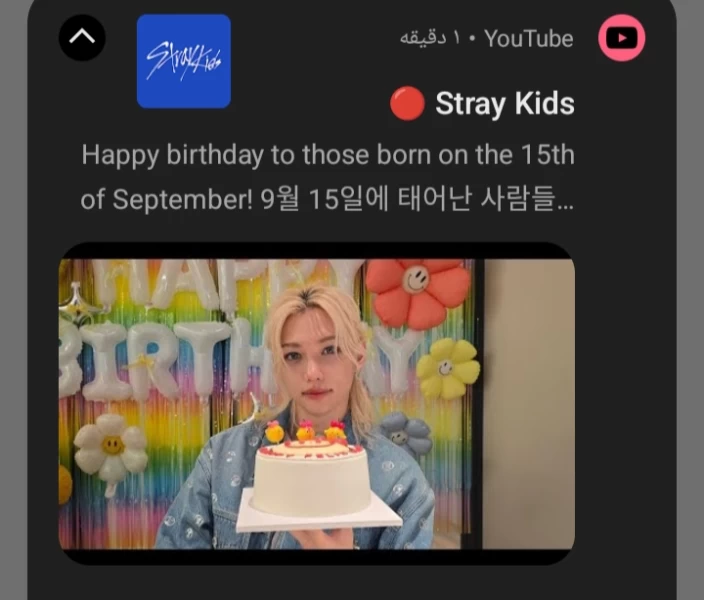
Task: Collapse the YouTube notification with the chevron
Action: [82, 39]
